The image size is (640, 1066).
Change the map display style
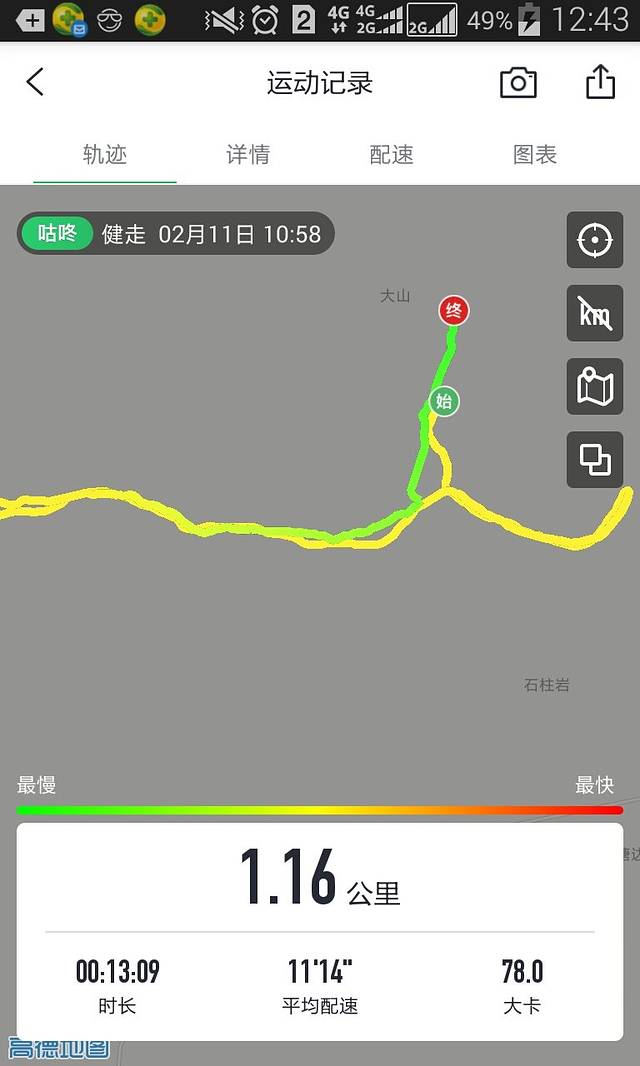595,386
